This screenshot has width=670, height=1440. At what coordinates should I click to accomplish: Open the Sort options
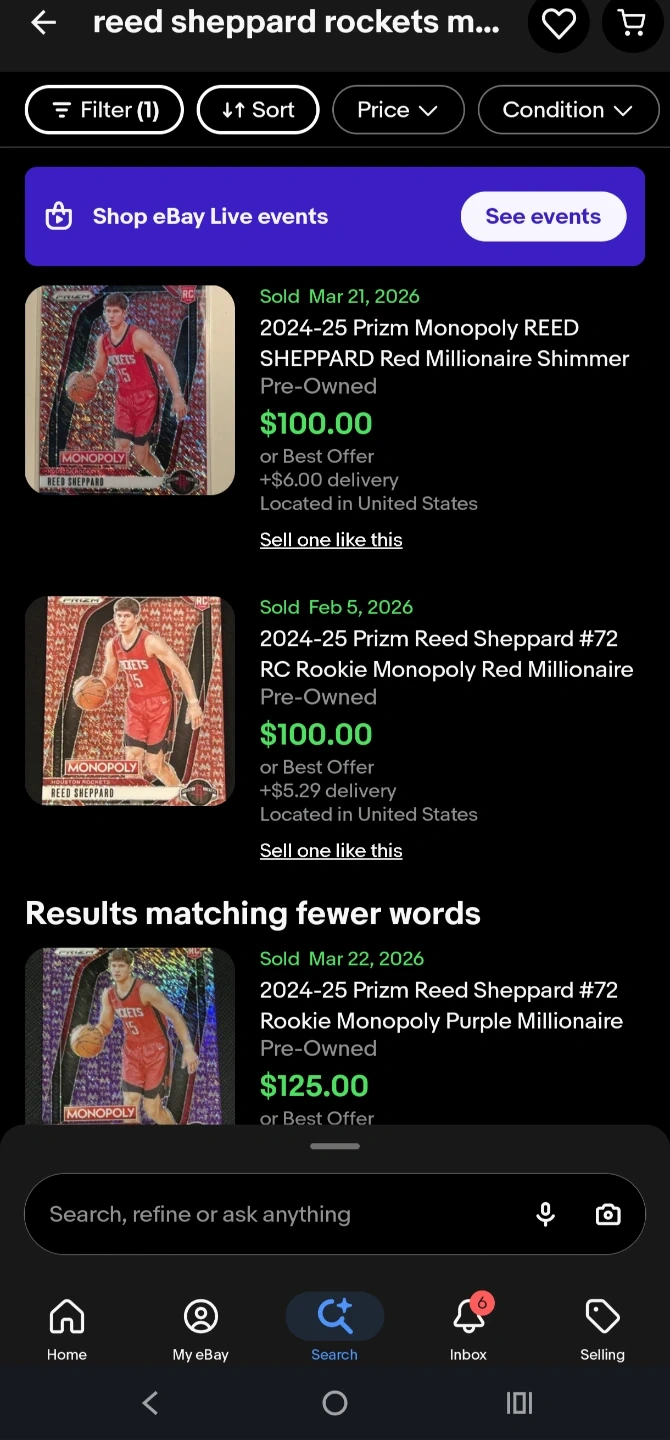tap(258, 110)
